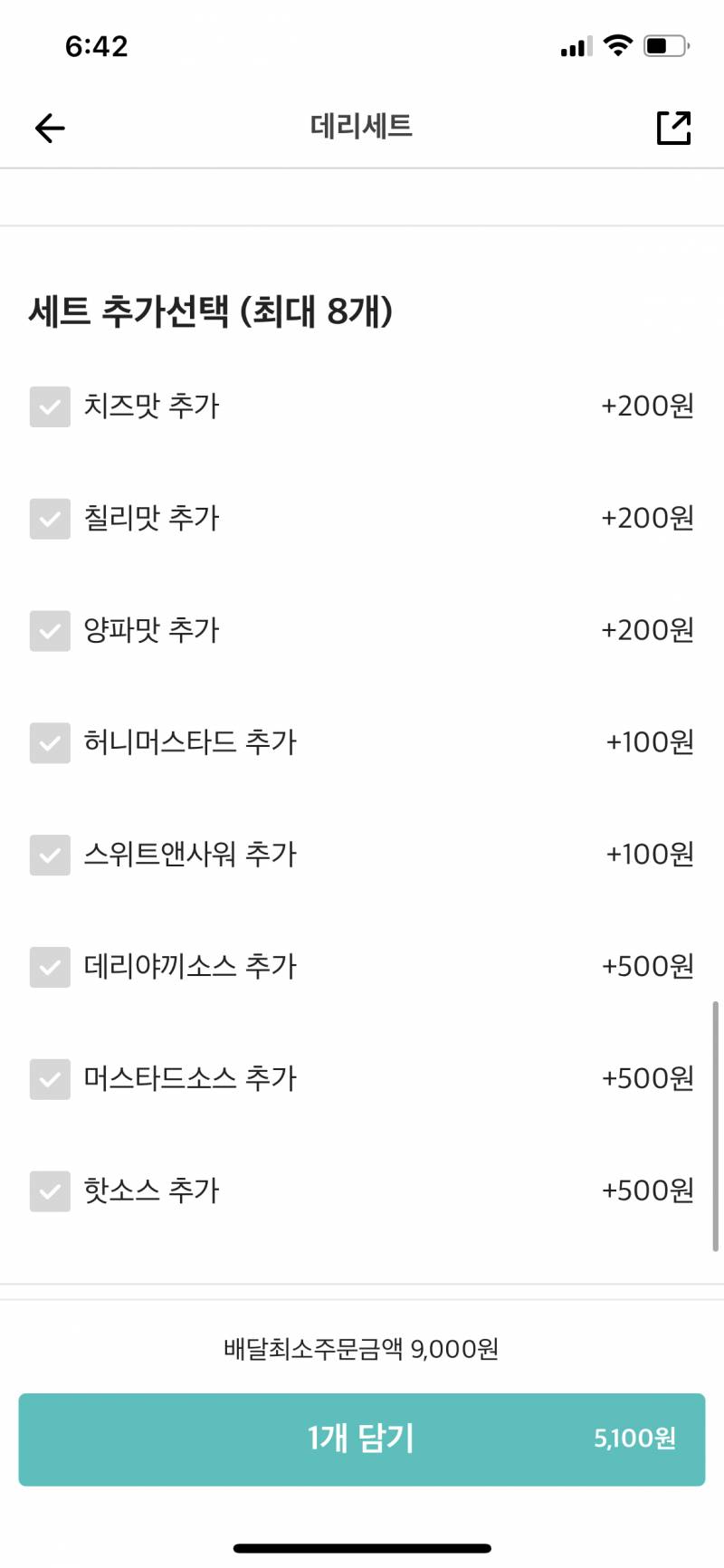Tap the Wi-Fi icon in status bar

[x=619, y=45]
